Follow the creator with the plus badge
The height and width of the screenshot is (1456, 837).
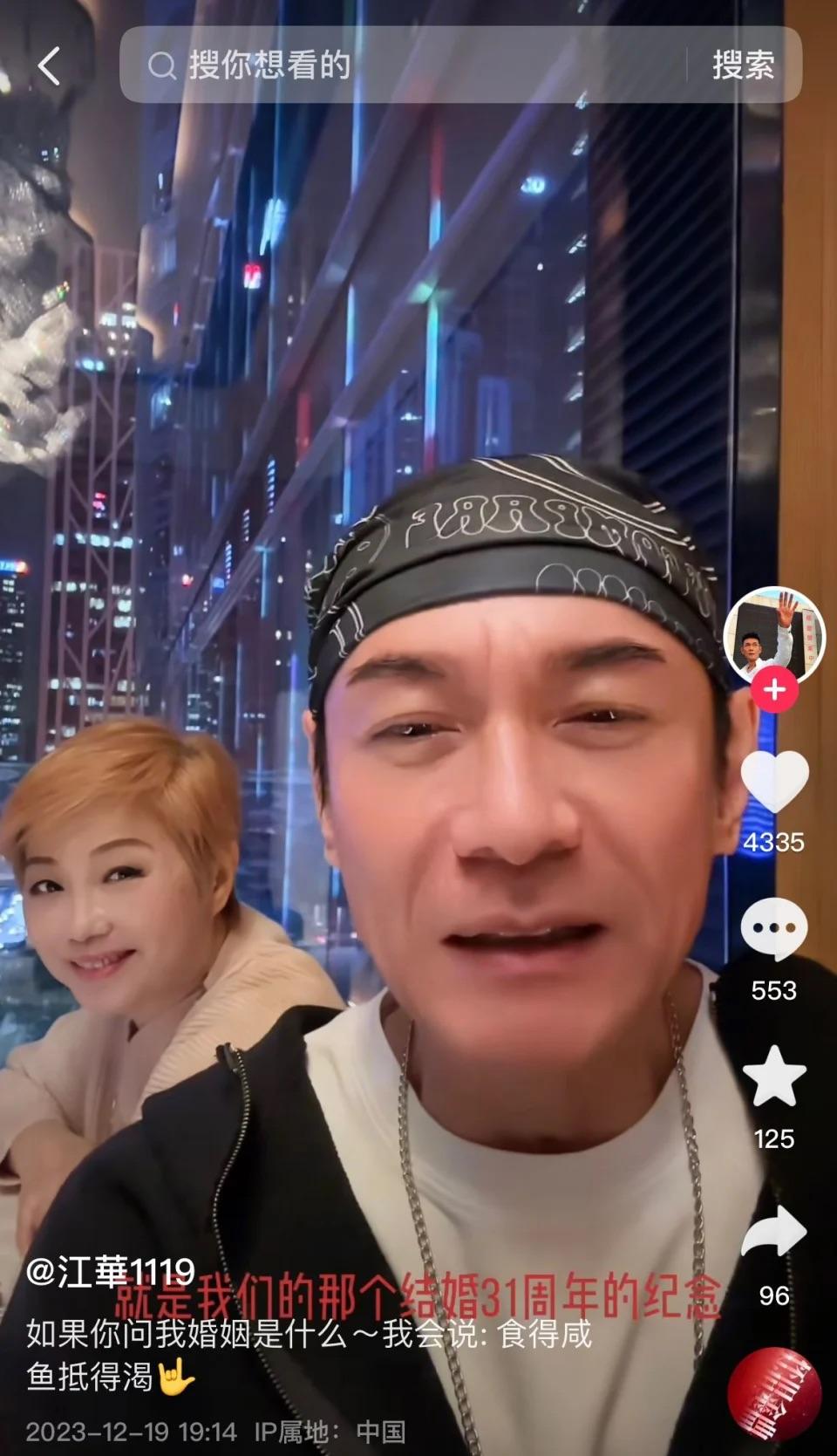(x=774, y=690)
